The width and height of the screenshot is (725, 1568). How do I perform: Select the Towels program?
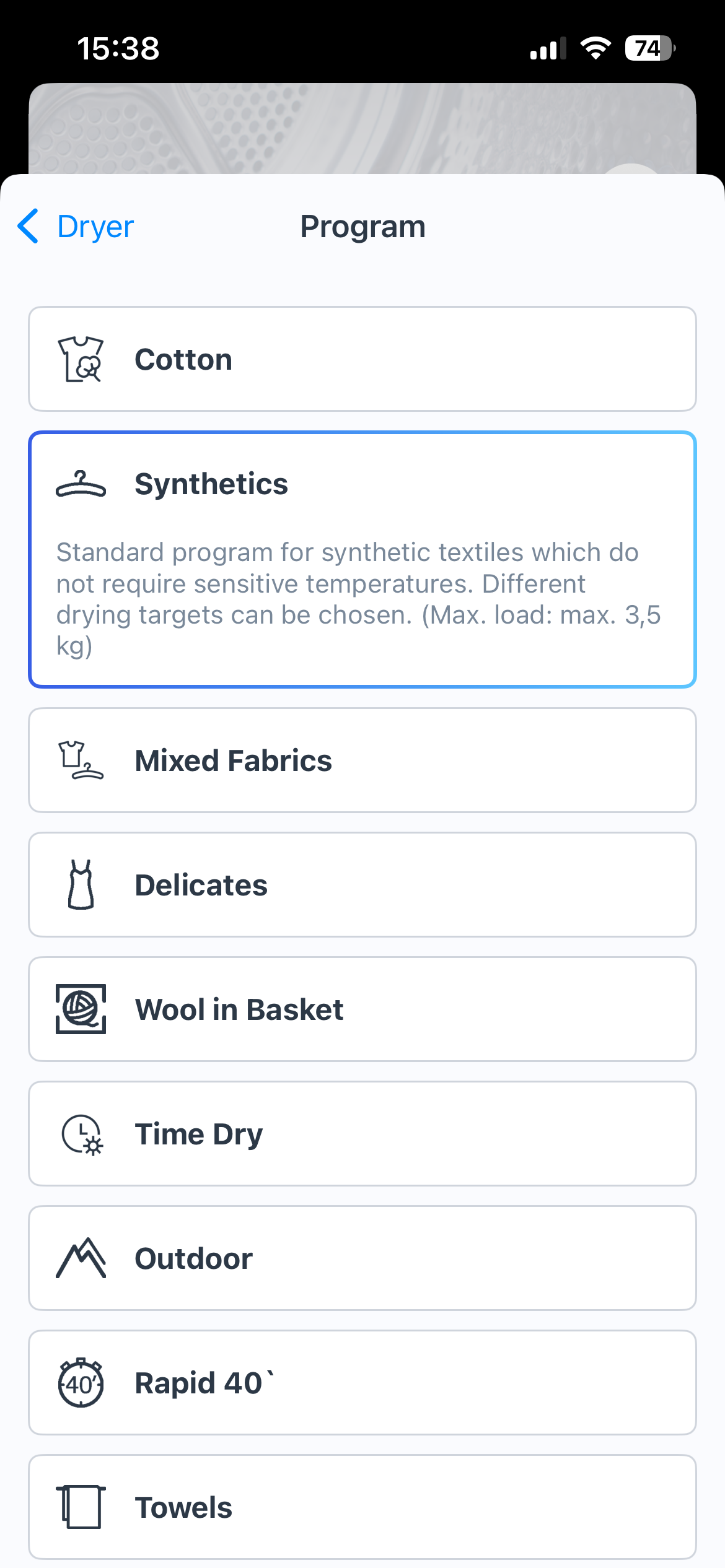coord(362,1507)
